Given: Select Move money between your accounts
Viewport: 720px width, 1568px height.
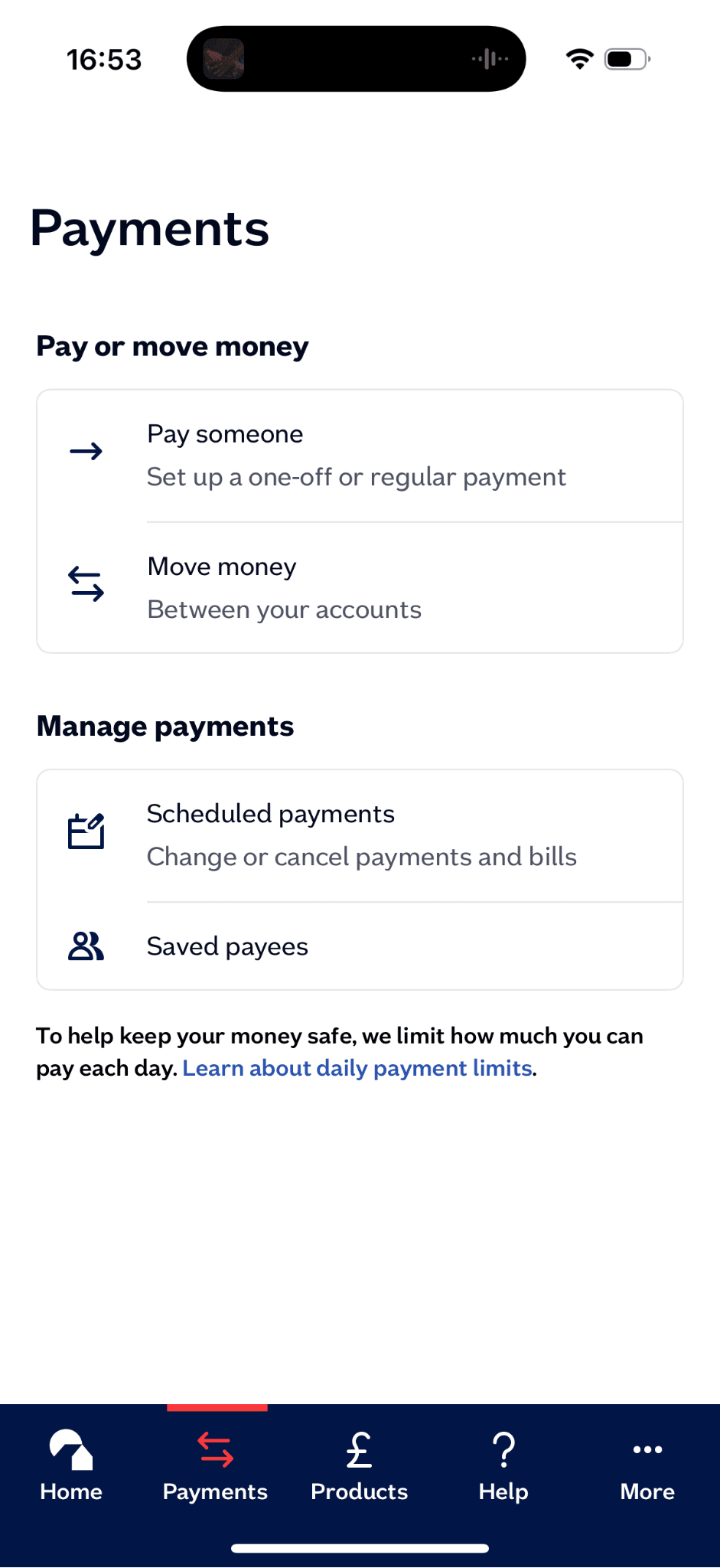Looking at the screenshot, I should pos(360,587).
